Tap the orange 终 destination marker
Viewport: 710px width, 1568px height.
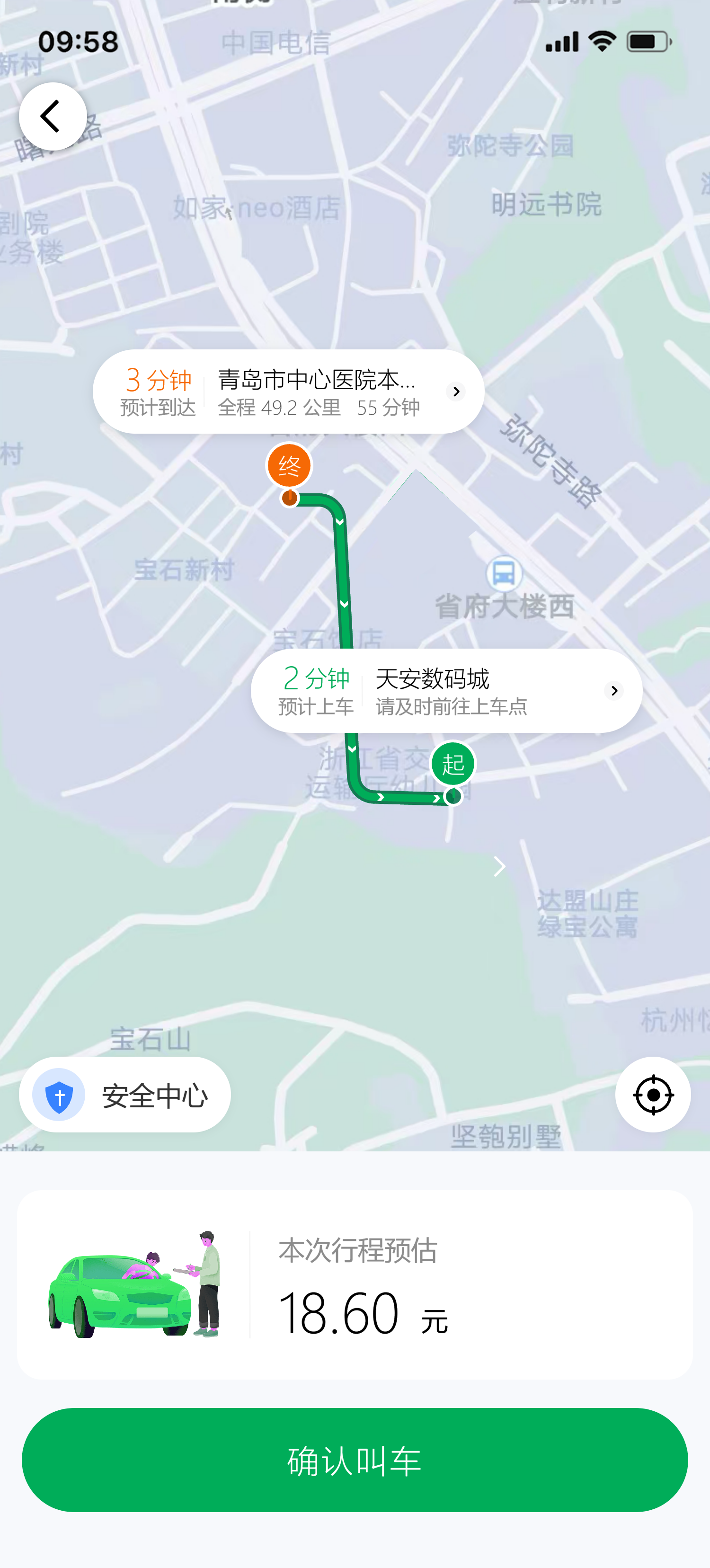pos(289,466)
